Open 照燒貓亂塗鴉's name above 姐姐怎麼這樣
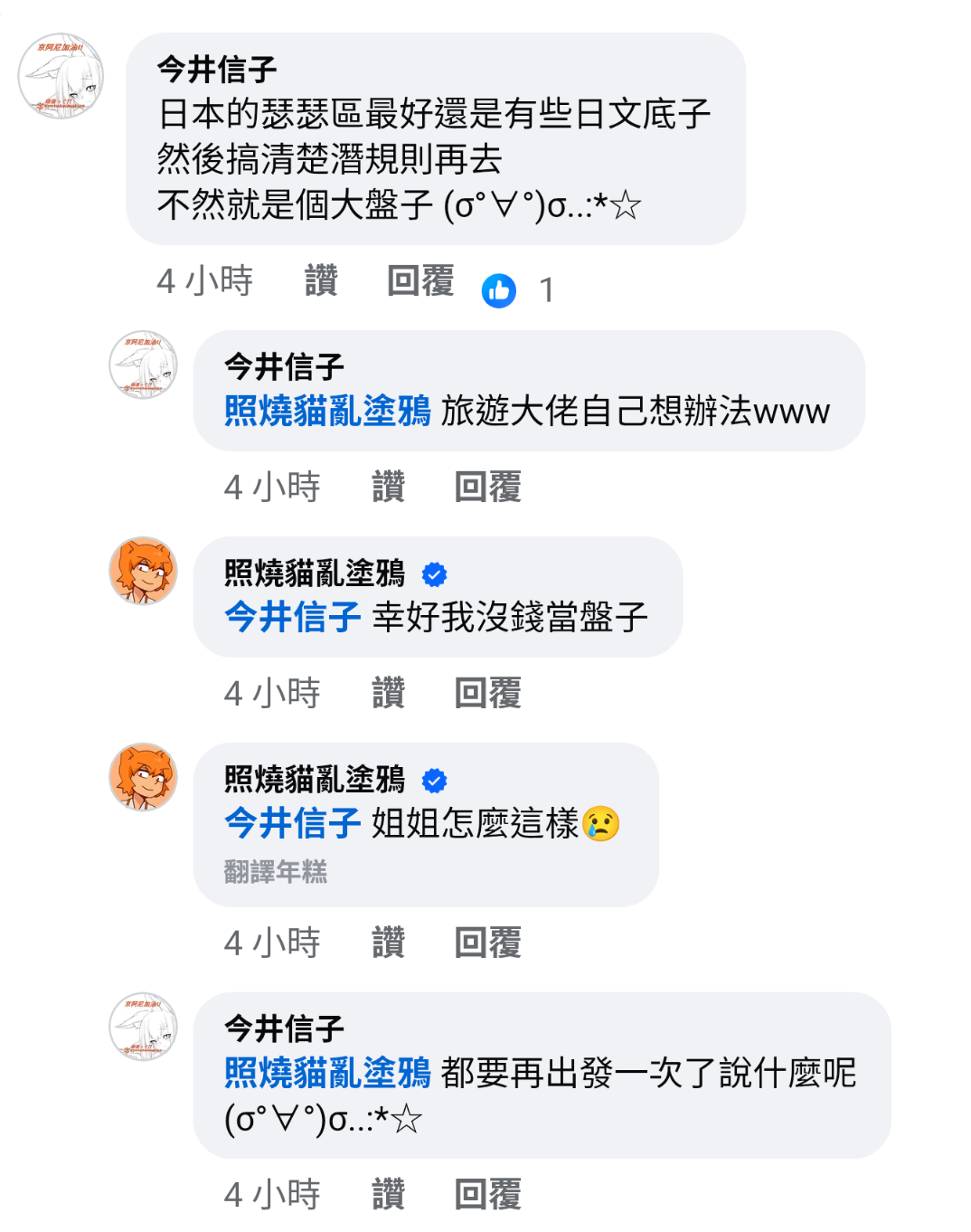 click(315, 779)
